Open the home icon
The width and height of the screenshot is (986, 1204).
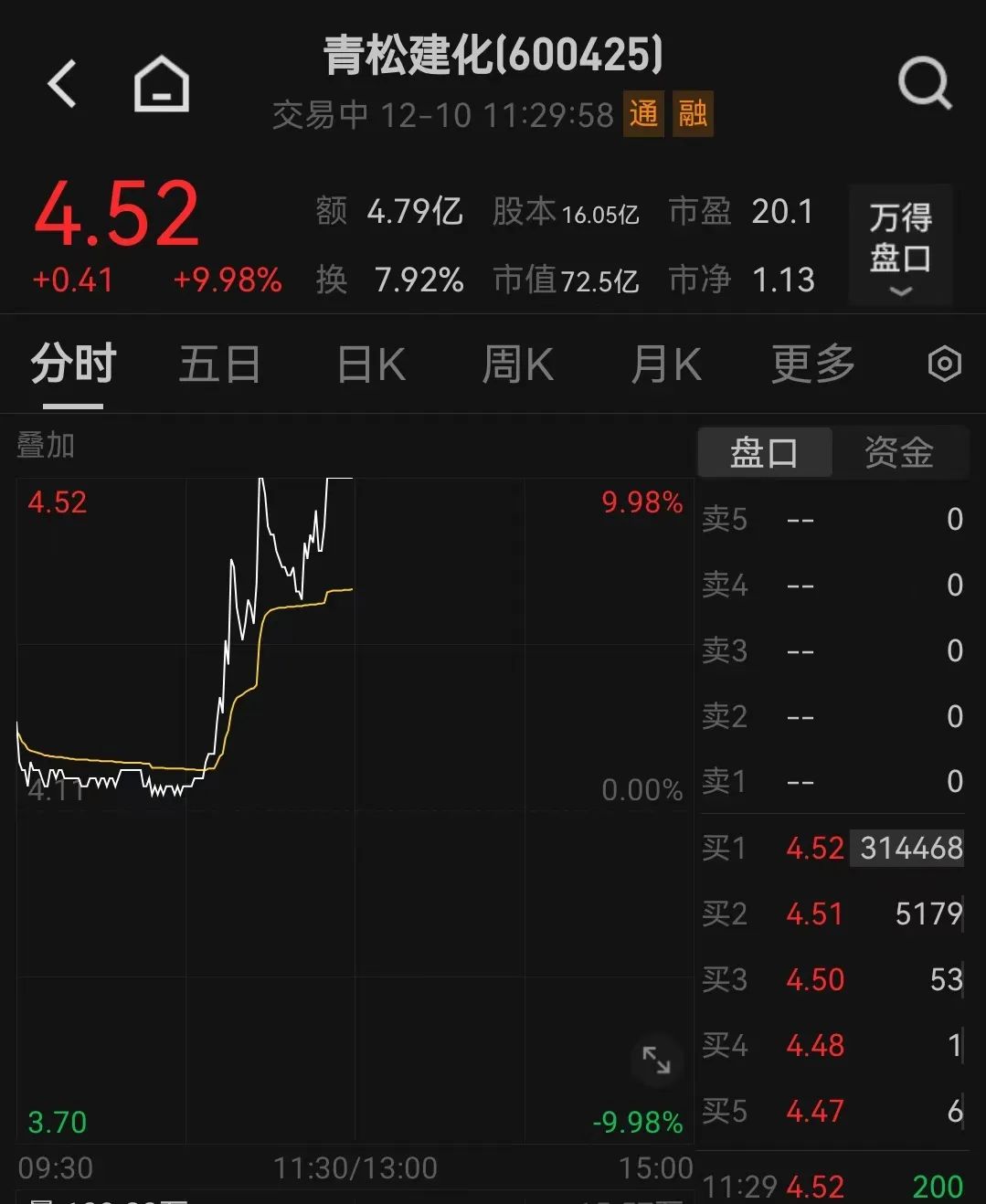click(162, 85)
